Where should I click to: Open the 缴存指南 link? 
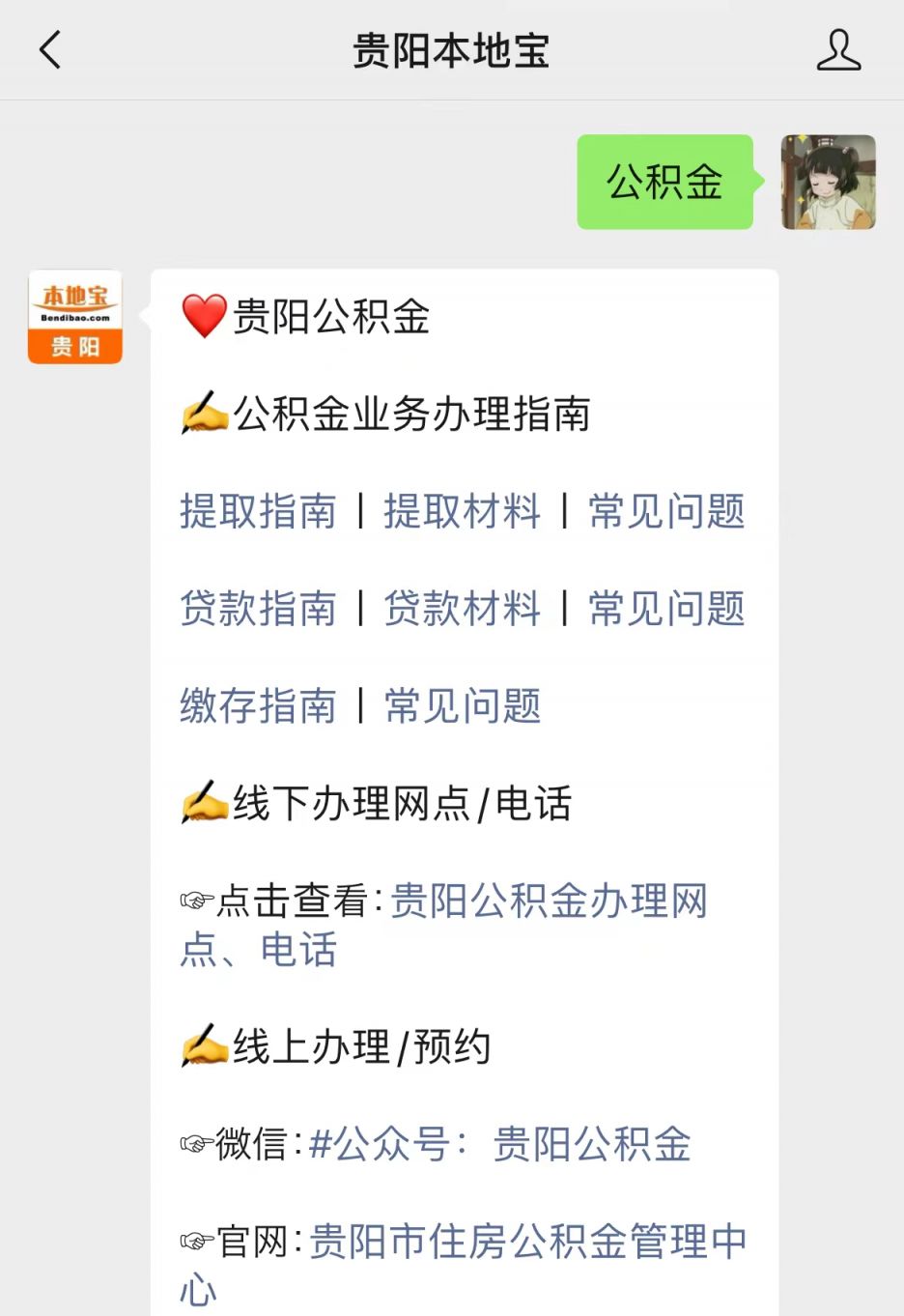tap(258, 706)
